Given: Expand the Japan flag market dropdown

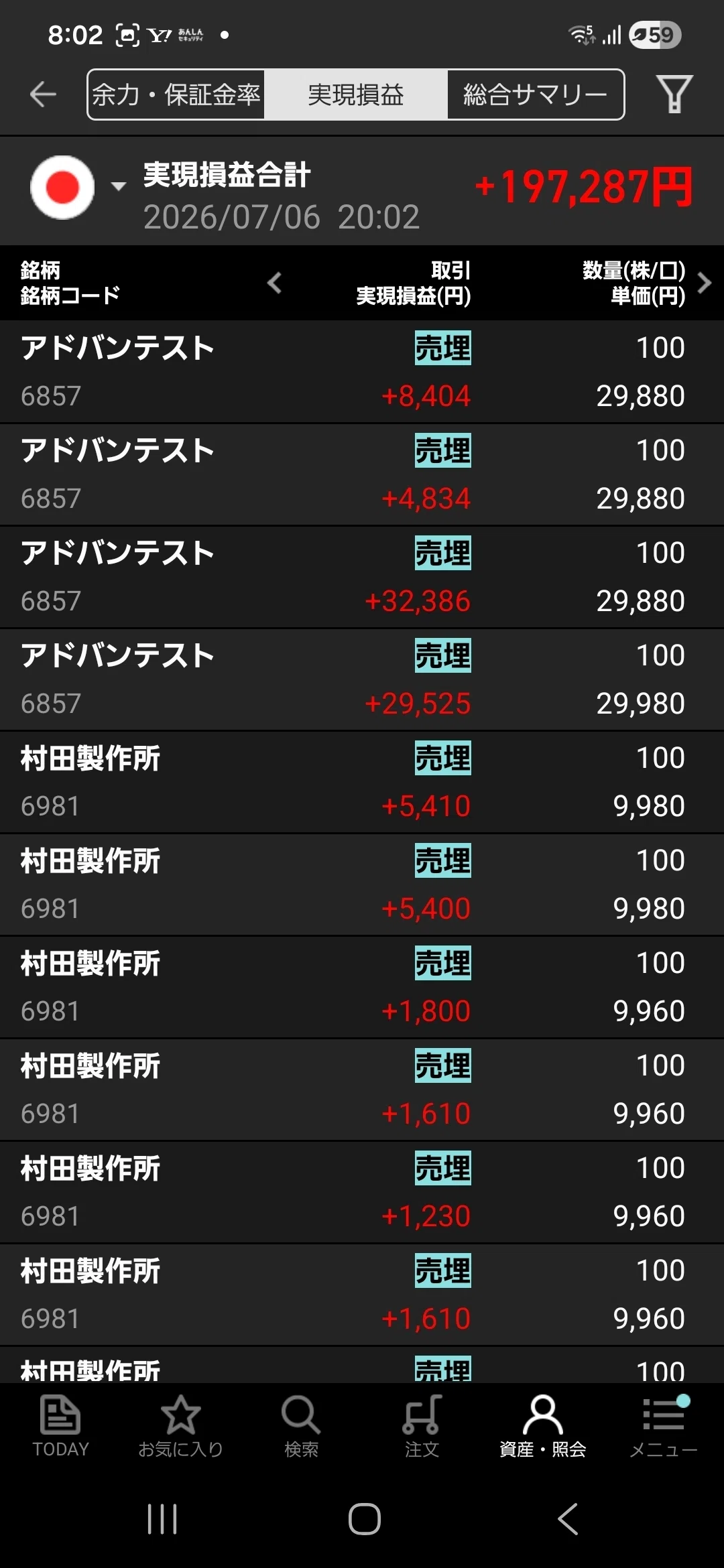Looking at the screenshot, I should click(x=78, y=187).
